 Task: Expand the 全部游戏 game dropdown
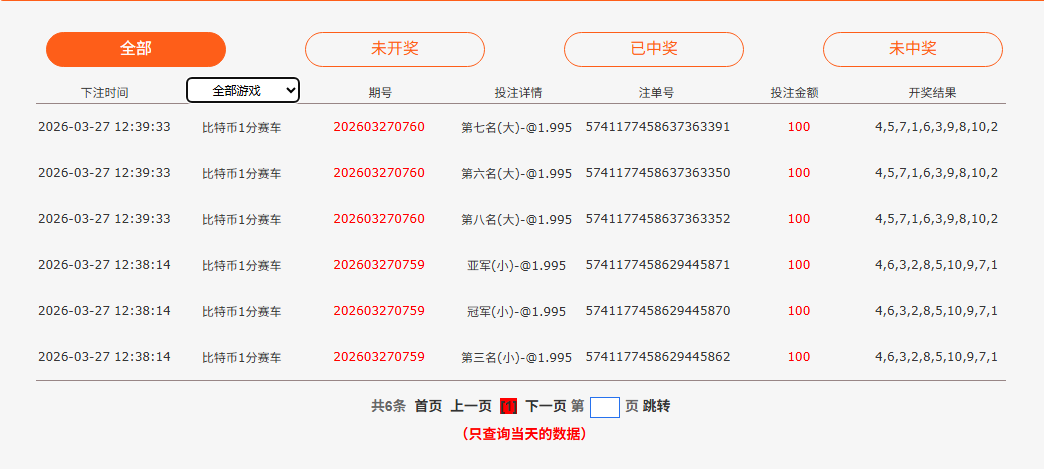coord(243,91)
